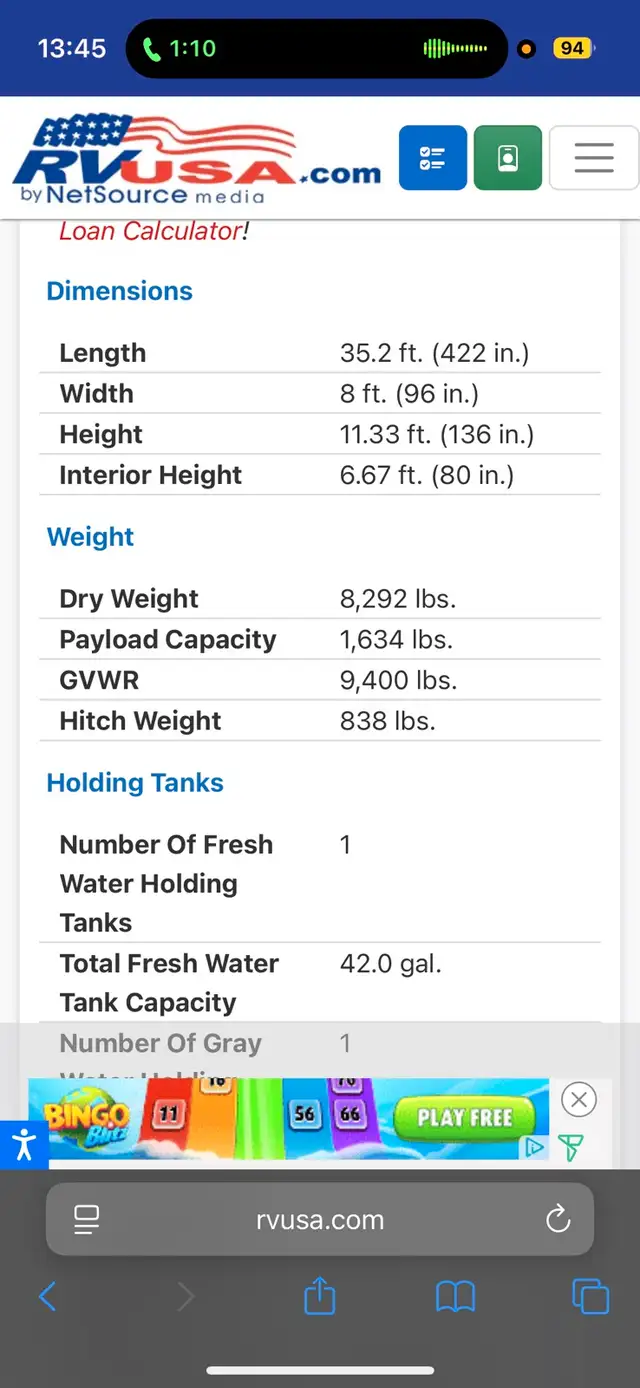Show all open Safari tabs
The width and height of the screenshot is (640, 1388).
coord(590,1297)
